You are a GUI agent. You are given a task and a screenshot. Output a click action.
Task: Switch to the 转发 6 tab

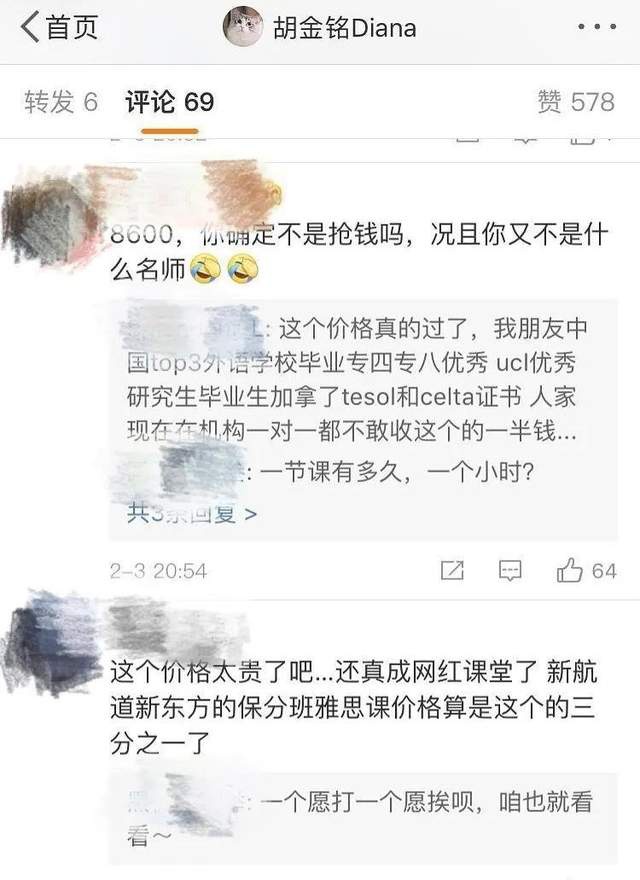(x=61, y=101)
